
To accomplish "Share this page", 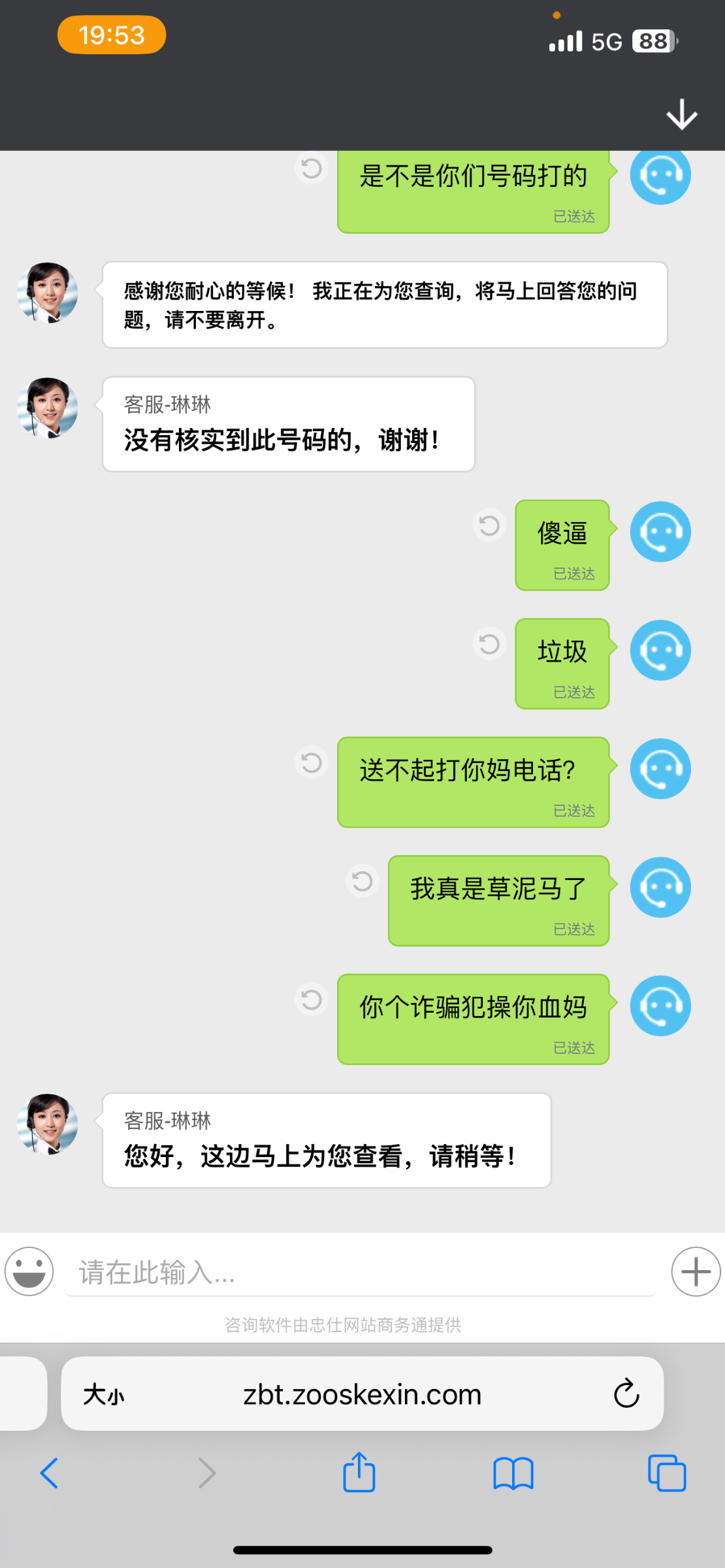I will [x=359, y=1473].
